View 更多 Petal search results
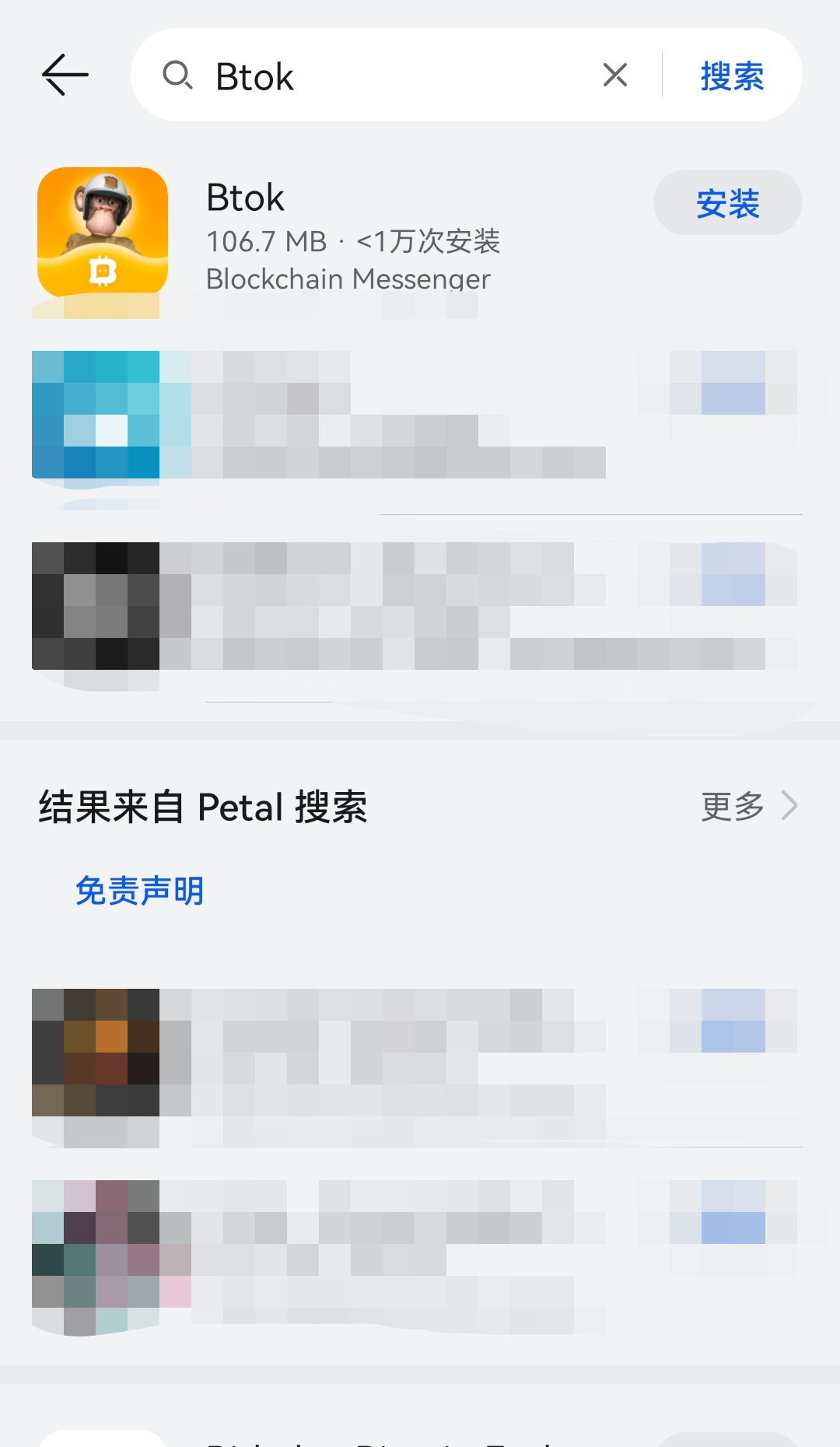840x1447 pixels. click(x=748, y=806)
